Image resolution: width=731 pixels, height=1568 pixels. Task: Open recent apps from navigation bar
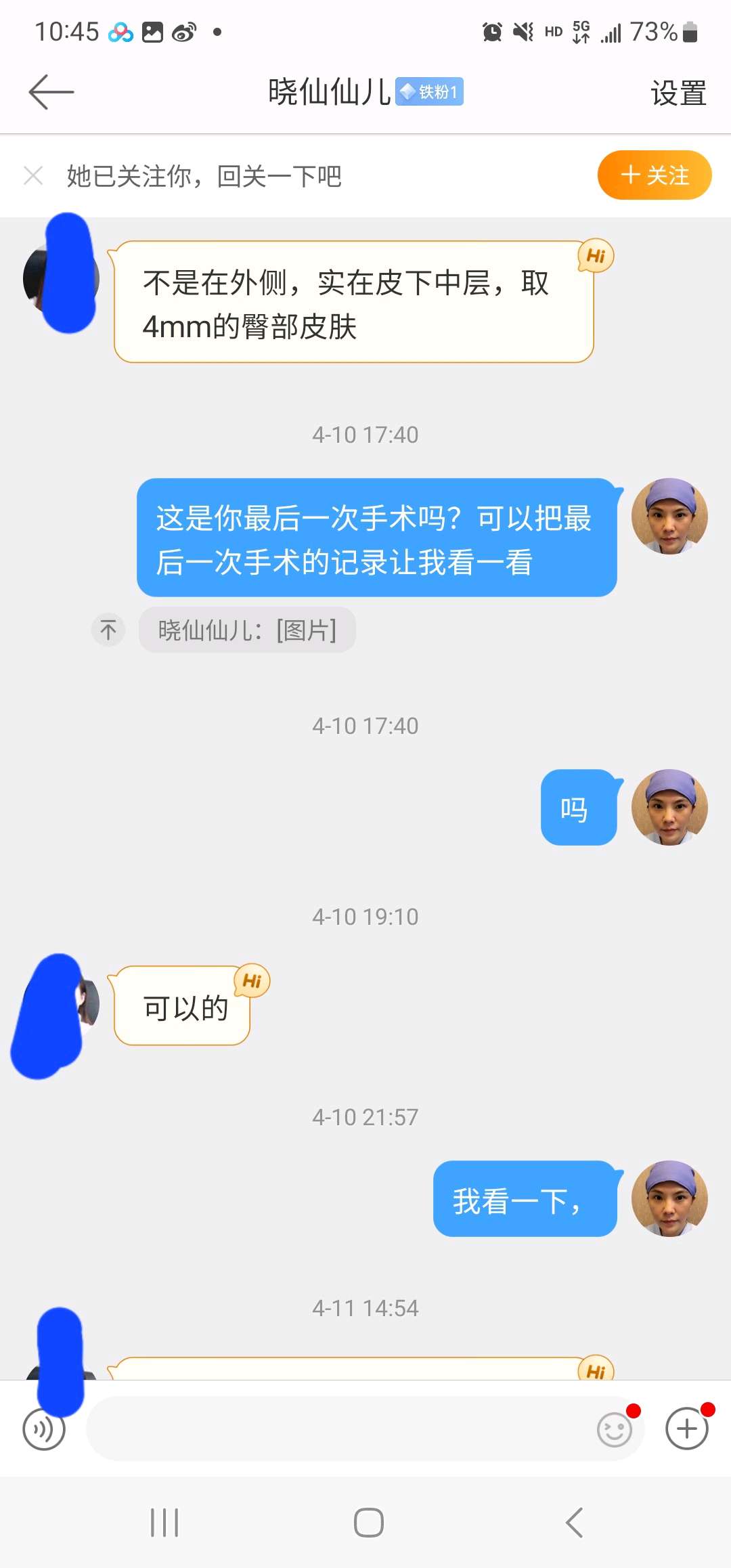[x=164, y=1523]
